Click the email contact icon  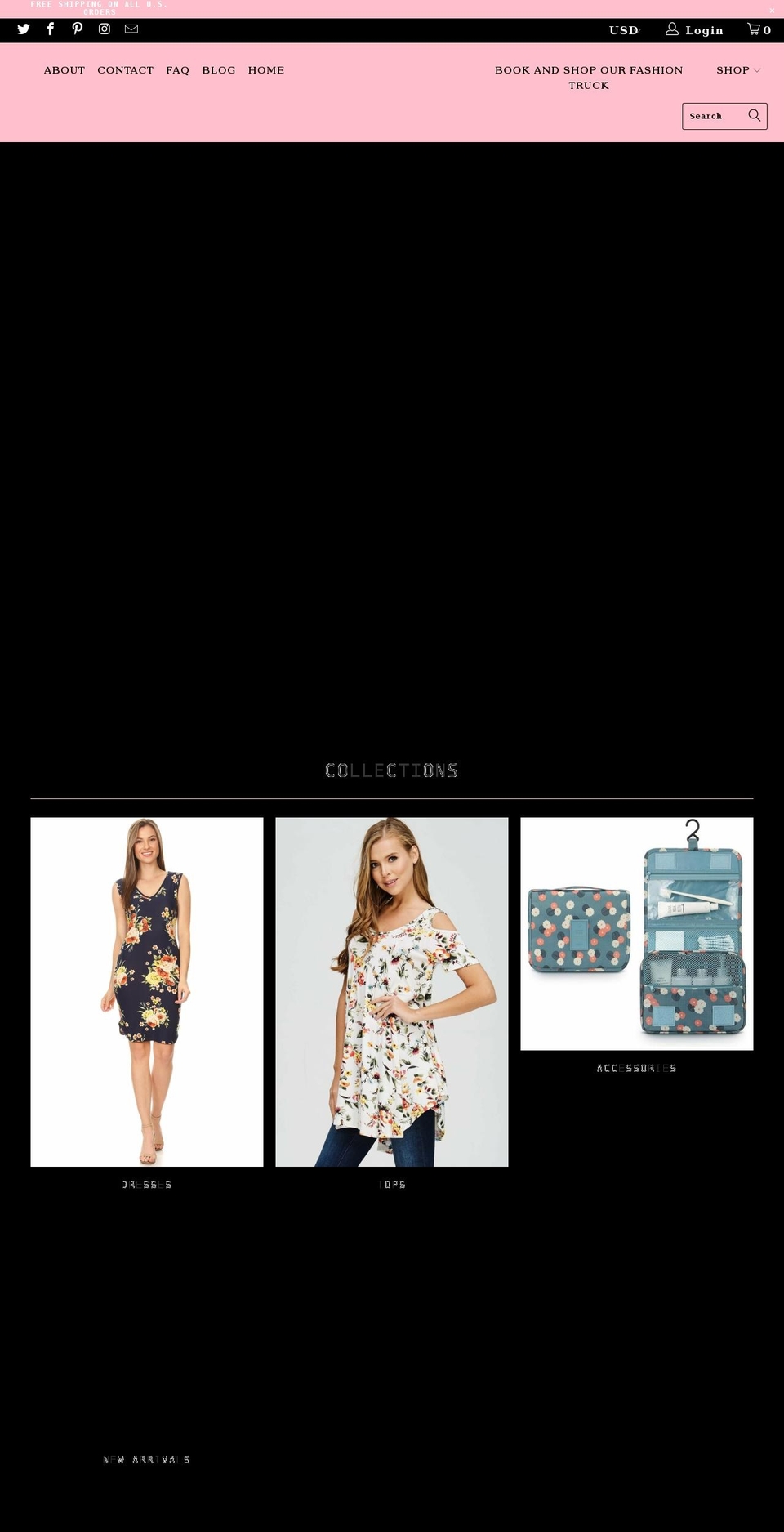131,29
